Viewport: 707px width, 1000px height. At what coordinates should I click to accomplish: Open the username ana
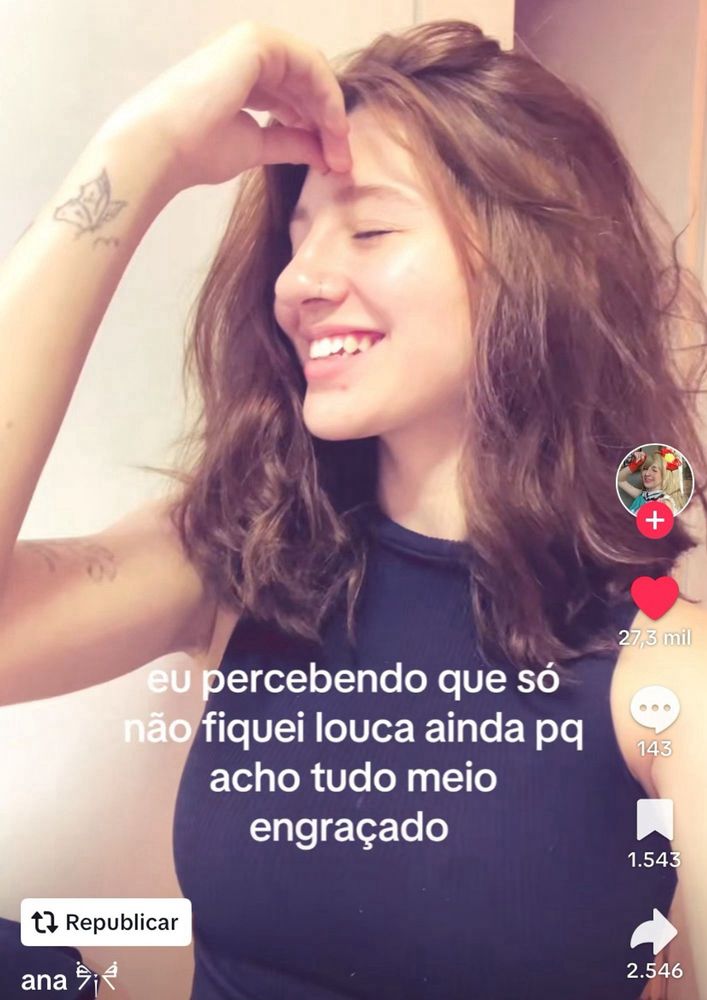click(x=44, y=981)
